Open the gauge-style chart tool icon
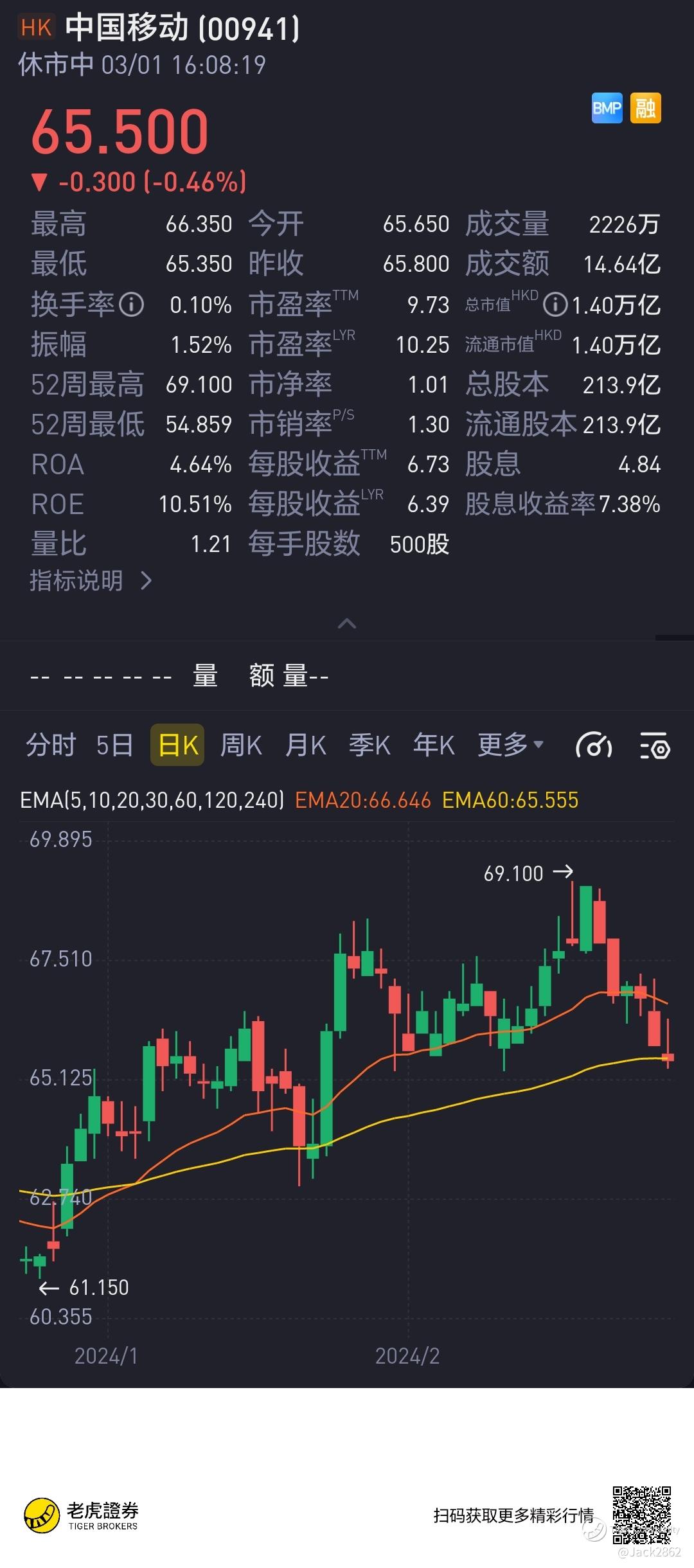This screenshot has height=1568, width=694. coord(594,746)
